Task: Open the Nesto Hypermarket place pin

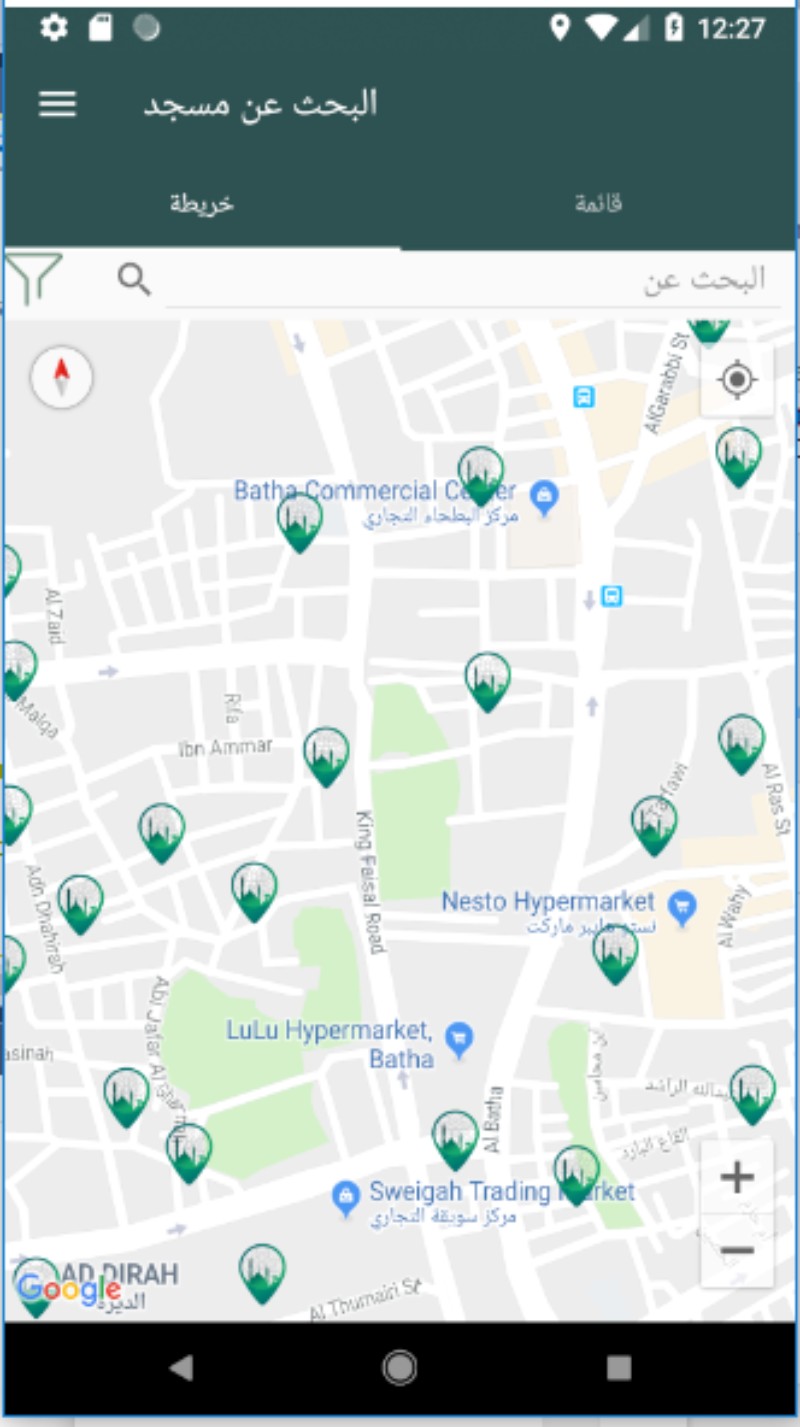Action: pos(683,908)
